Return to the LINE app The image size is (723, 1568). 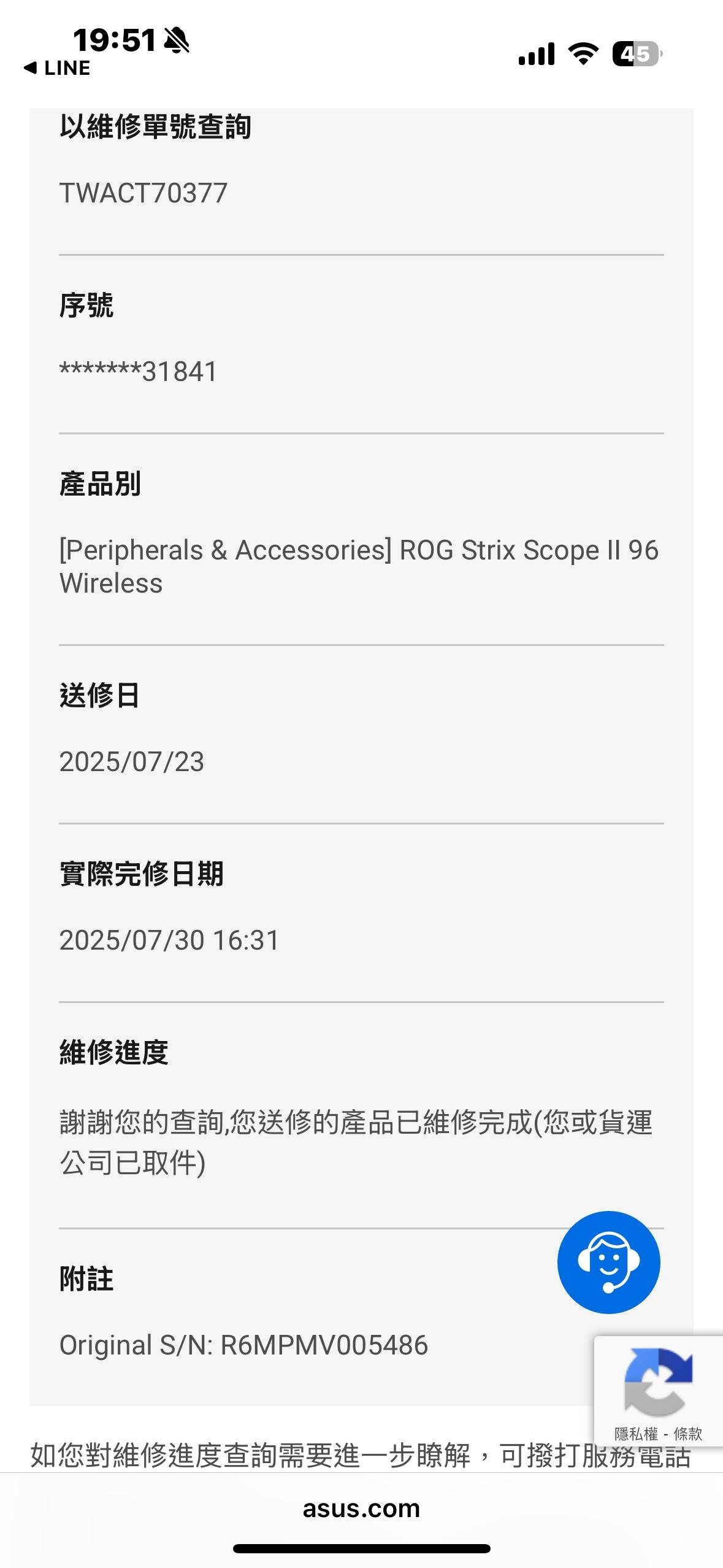pos(57,68)
